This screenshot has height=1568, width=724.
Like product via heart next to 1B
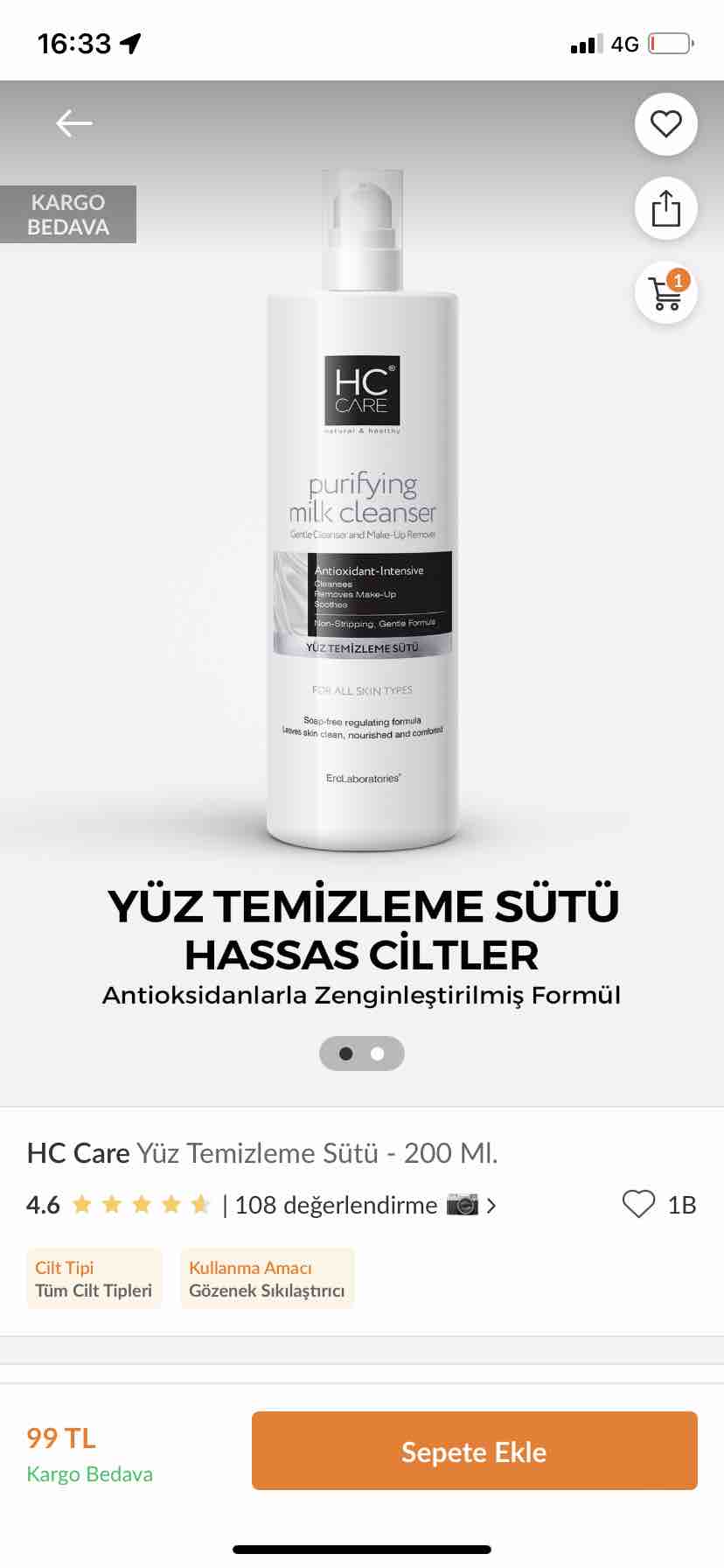click(638, 1205)
